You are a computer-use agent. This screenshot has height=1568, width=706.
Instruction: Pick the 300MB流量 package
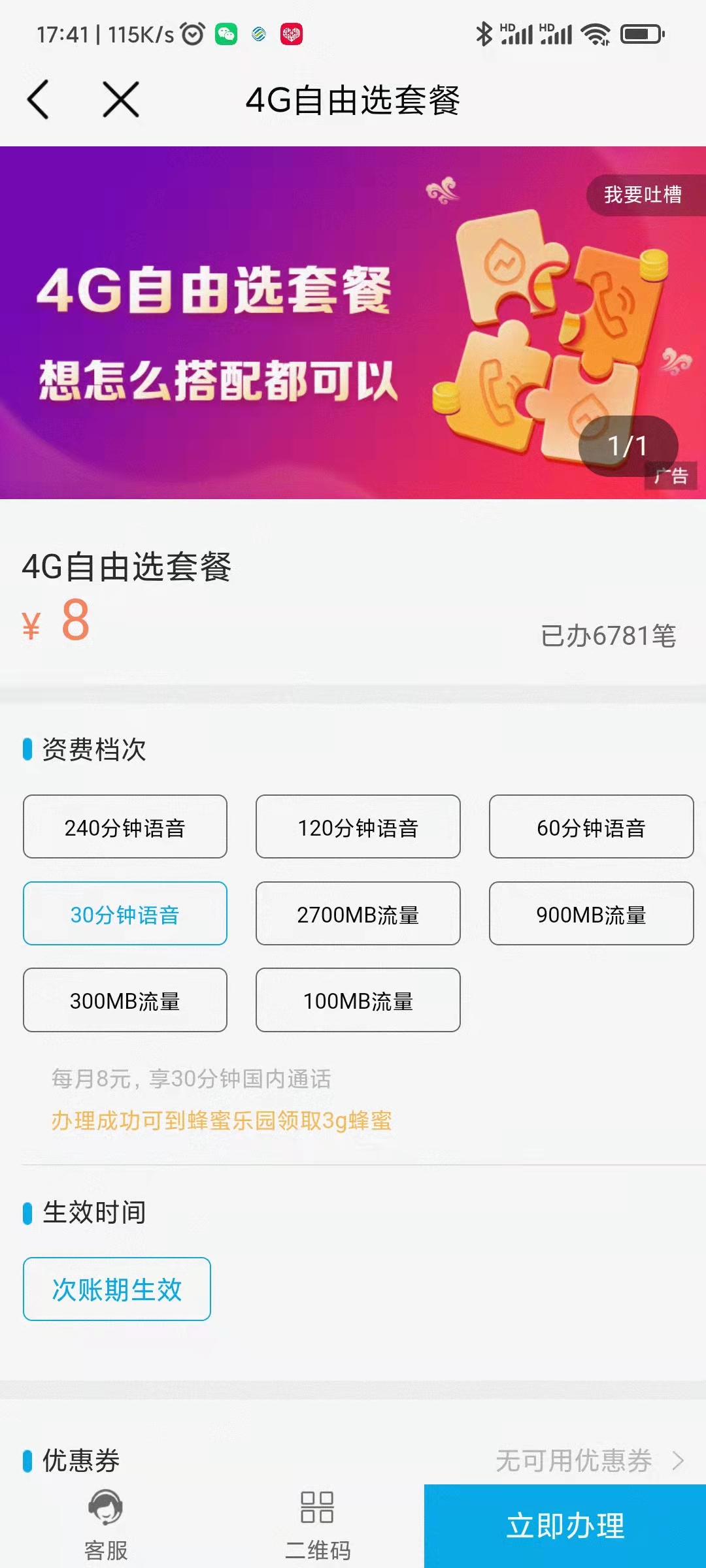125,1000
